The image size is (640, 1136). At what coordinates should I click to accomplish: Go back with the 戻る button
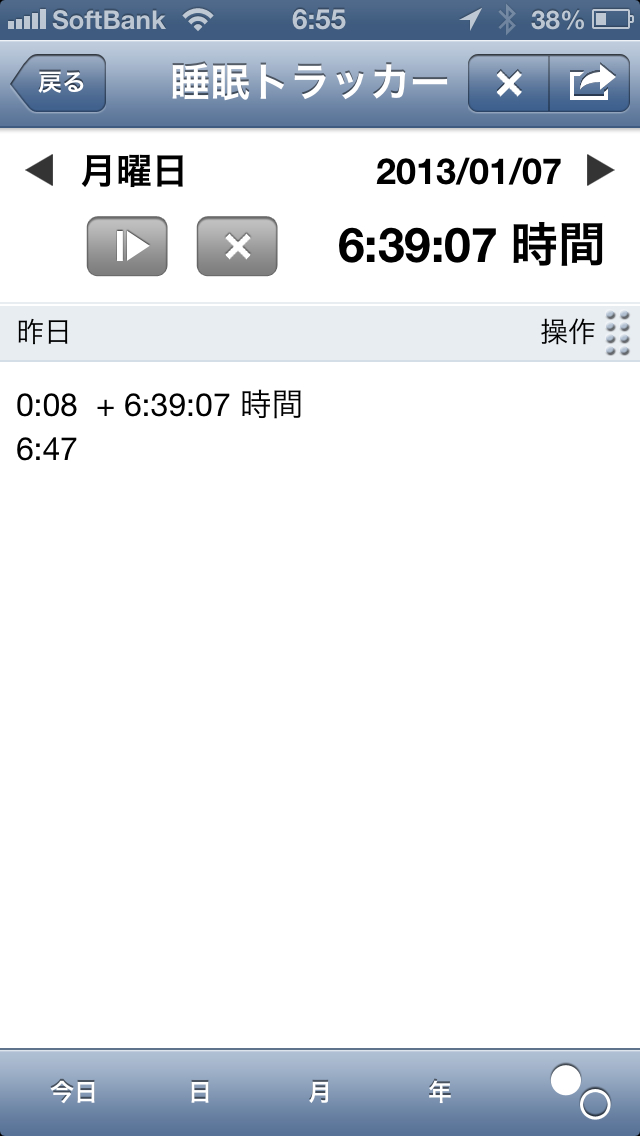point(59,83)
